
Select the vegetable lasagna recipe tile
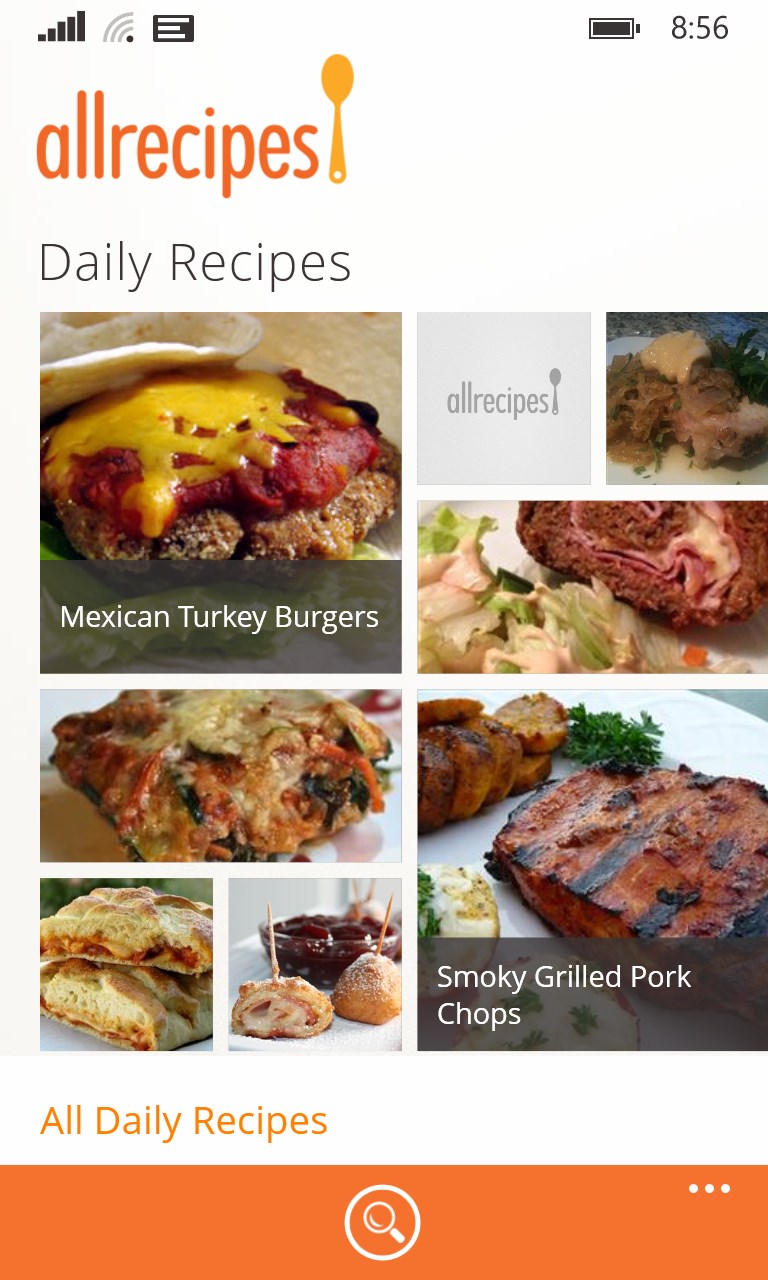point(220,775)
